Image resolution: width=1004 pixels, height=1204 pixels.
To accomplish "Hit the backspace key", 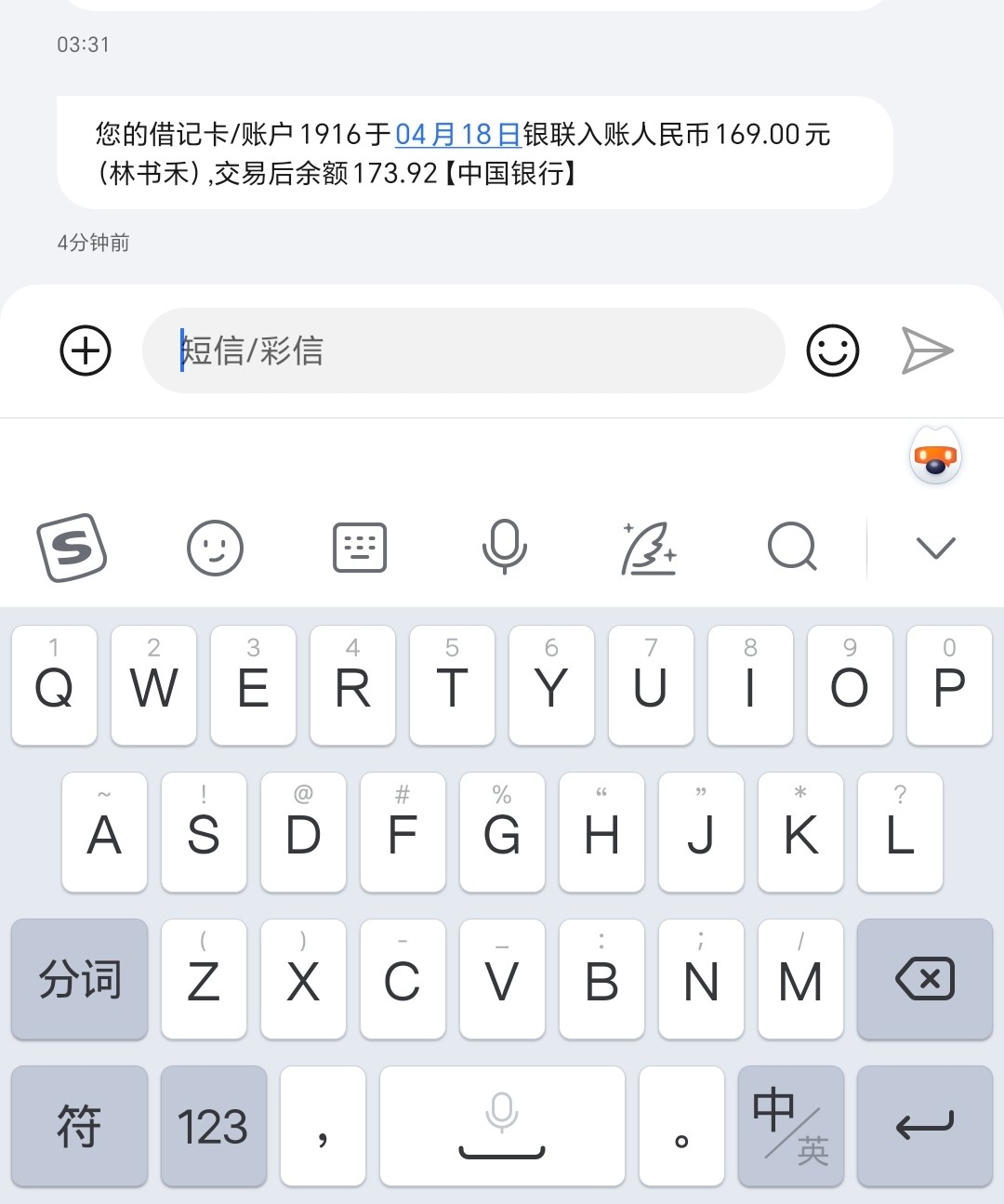I will (924, 979).
